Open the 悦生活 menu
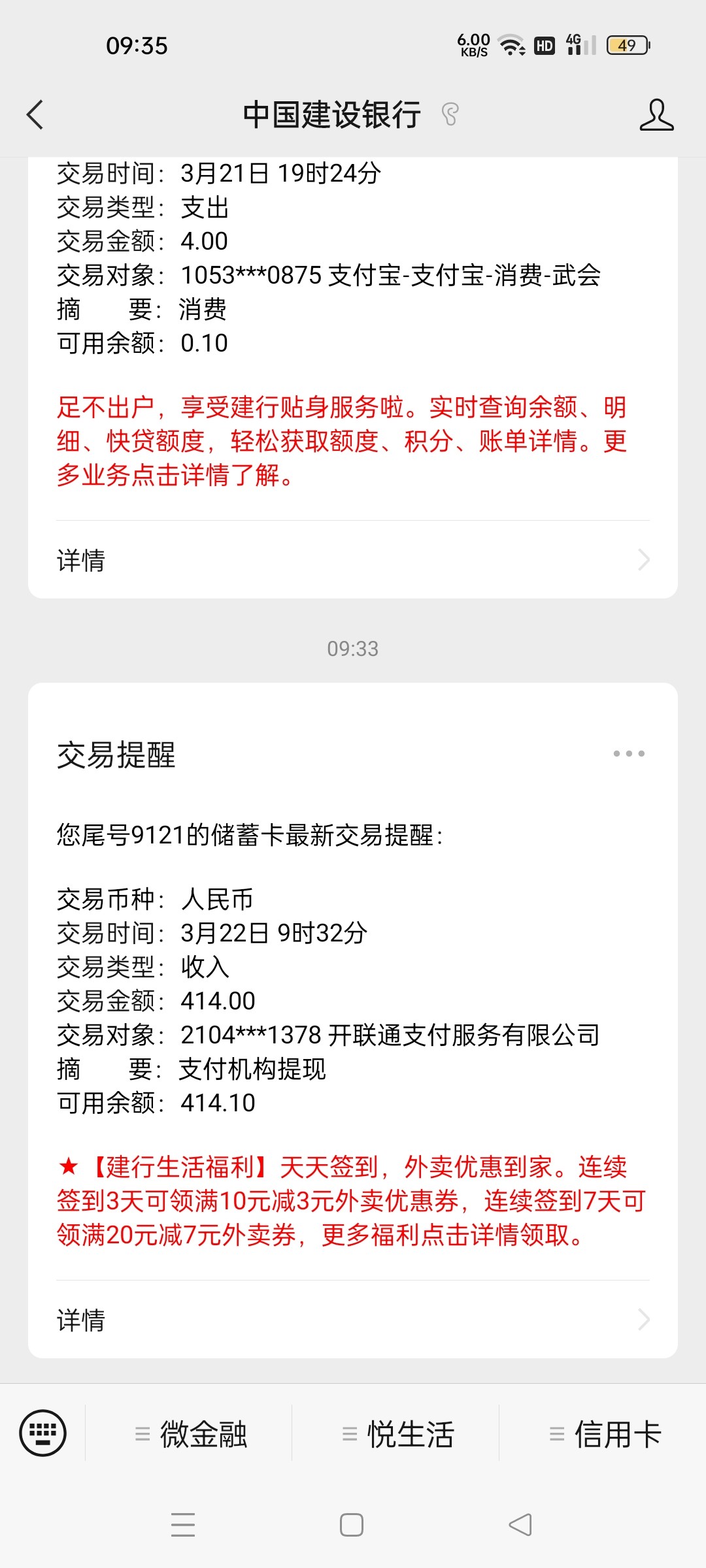The image size is (706, 1568). click(397, 1434)
